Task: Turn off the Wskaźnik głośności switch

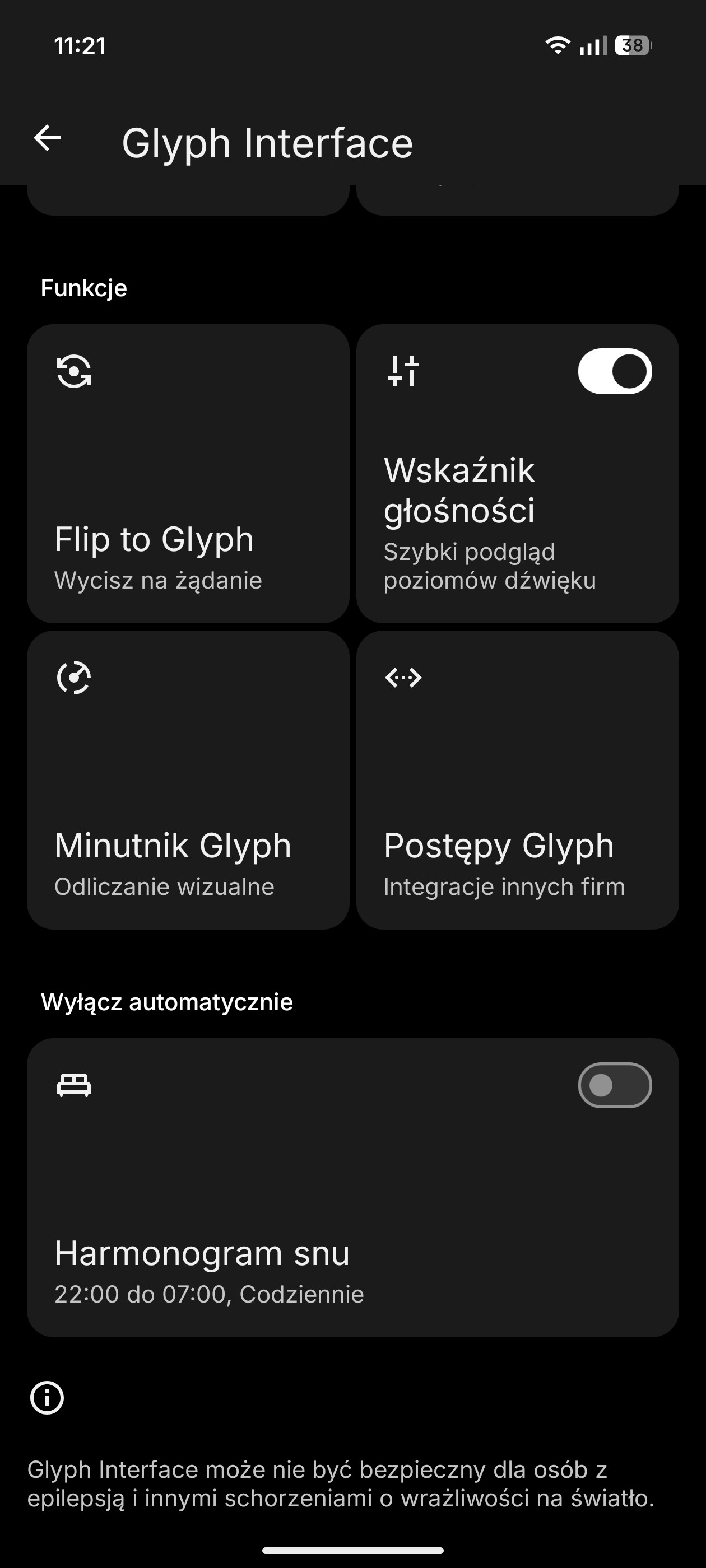Action: click(615, 371)
